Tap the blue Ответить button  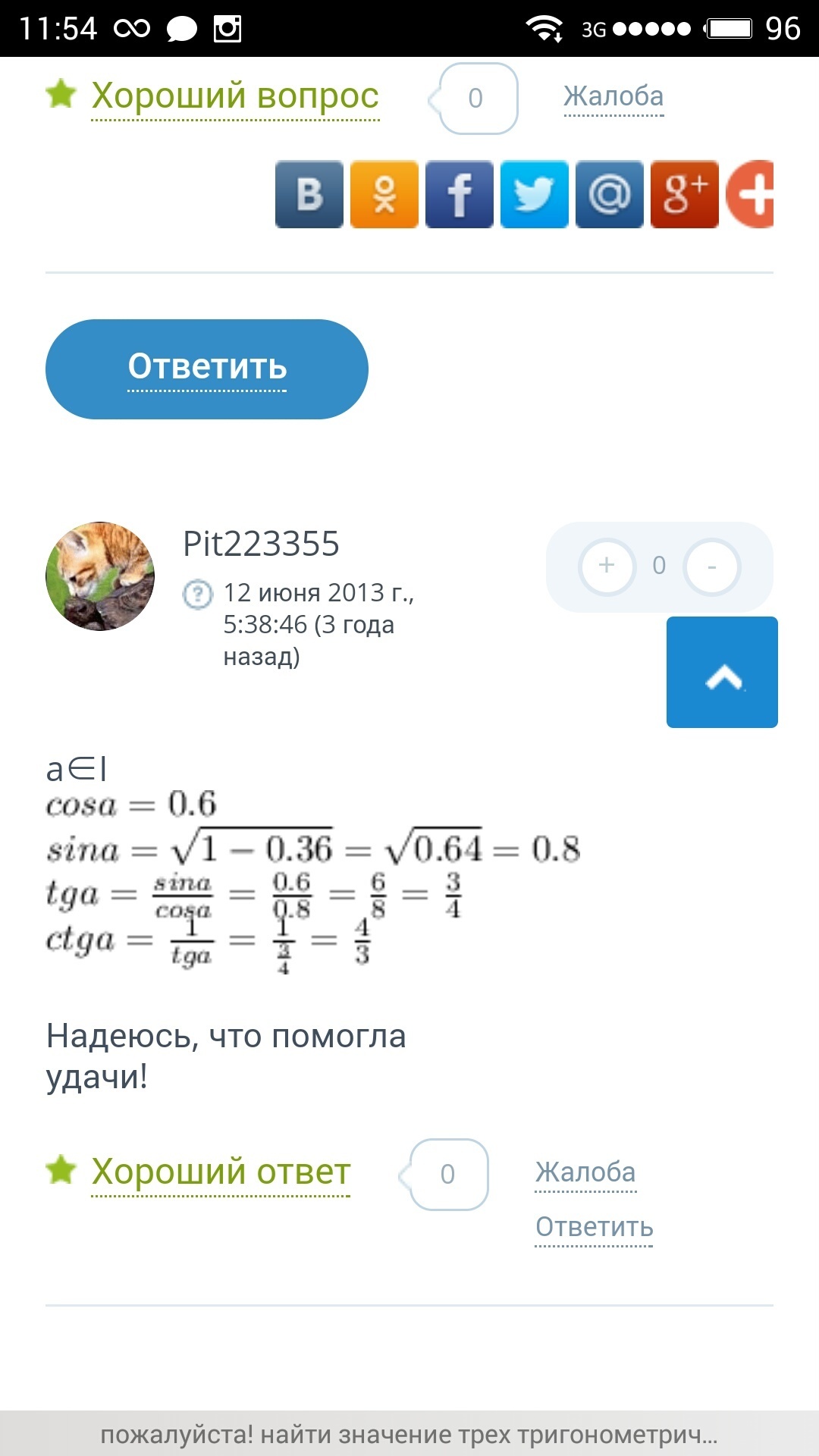207,369
